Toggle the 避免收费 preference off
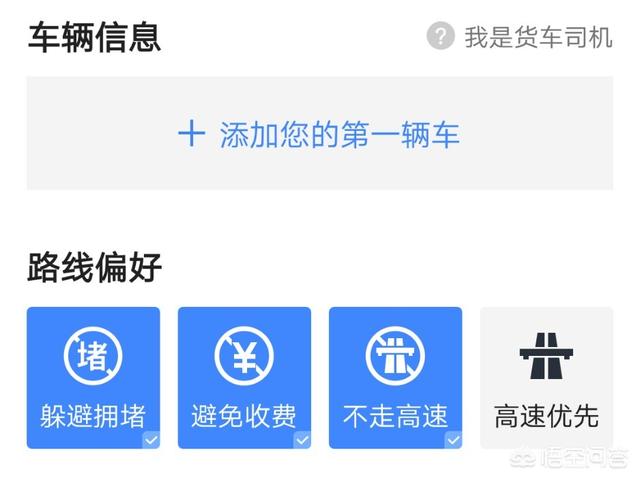Viewport: 640px width, 480px height. point(244,377)
